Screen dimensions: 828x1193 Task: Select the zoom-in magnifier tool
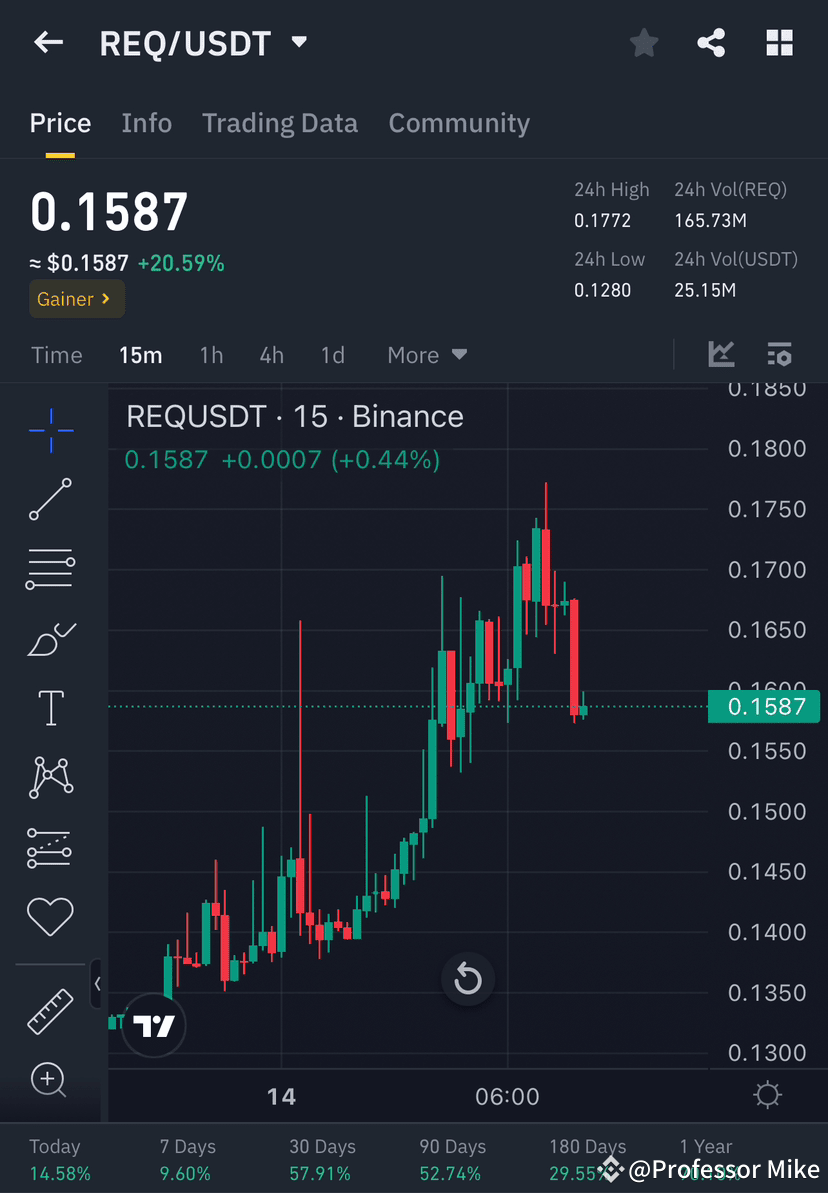50,1080
